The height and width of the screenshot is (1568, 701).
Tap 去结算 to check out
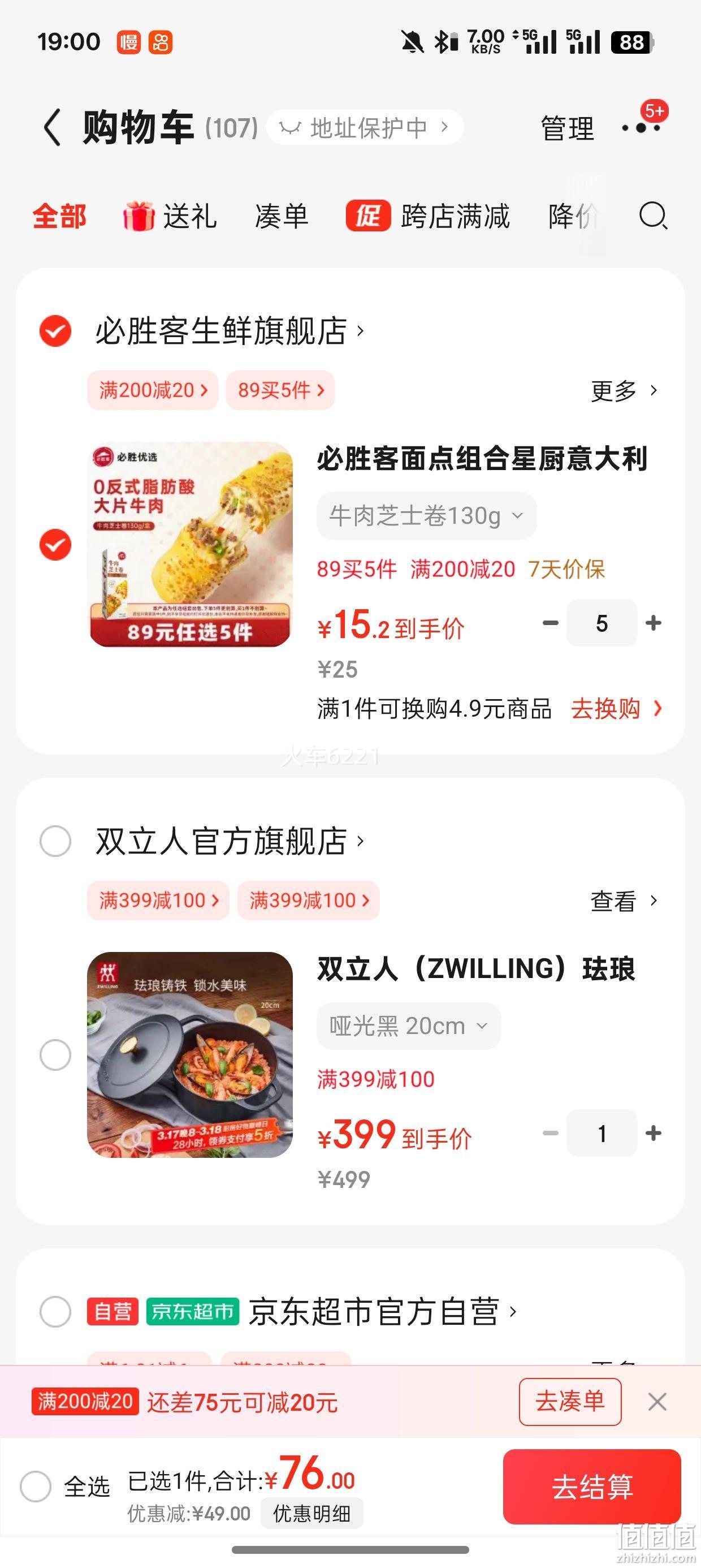(x=592, y=1486)
